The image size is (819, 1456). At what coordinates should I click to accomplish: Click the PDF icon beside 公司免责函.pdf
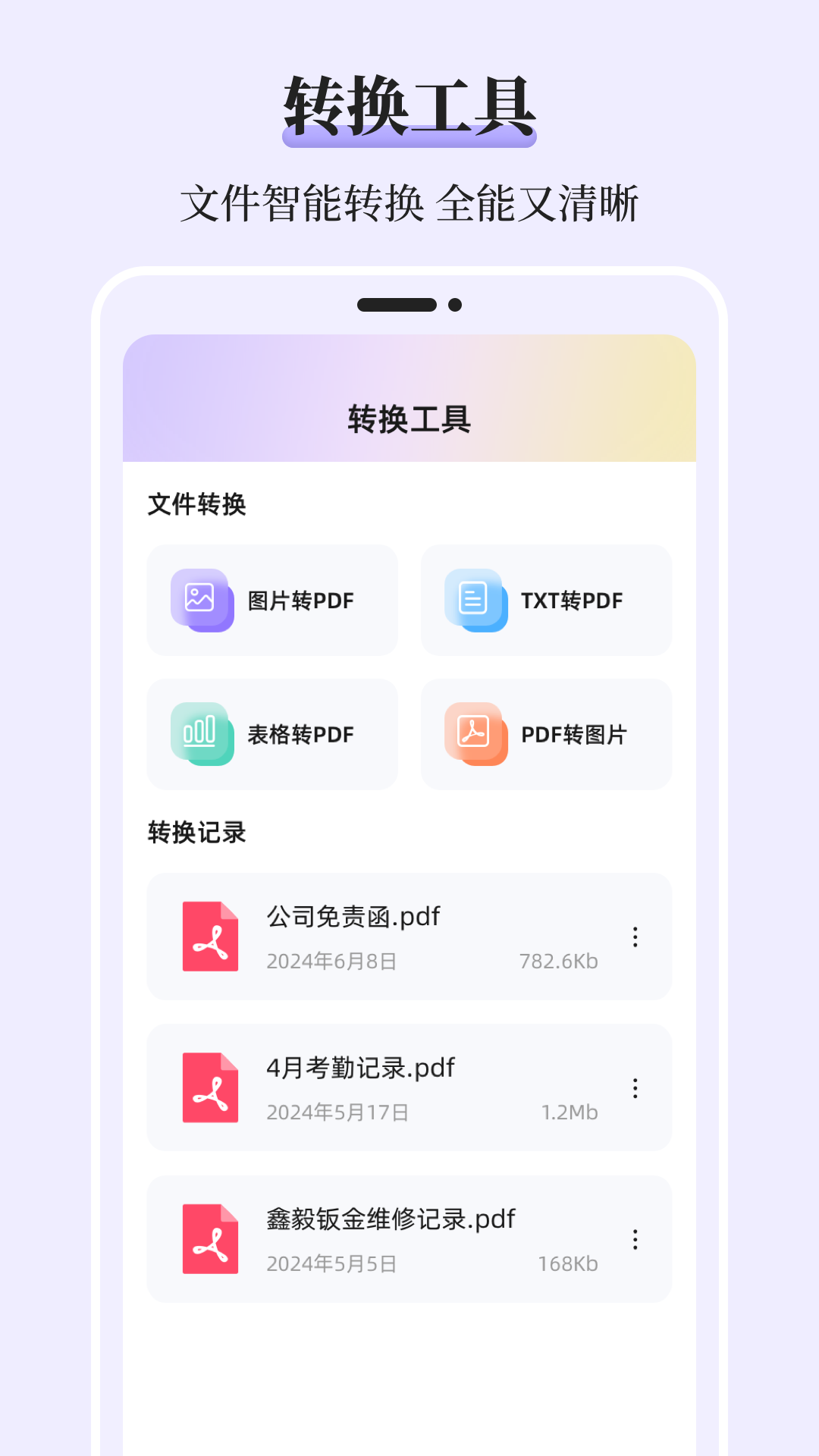(210, 937)
